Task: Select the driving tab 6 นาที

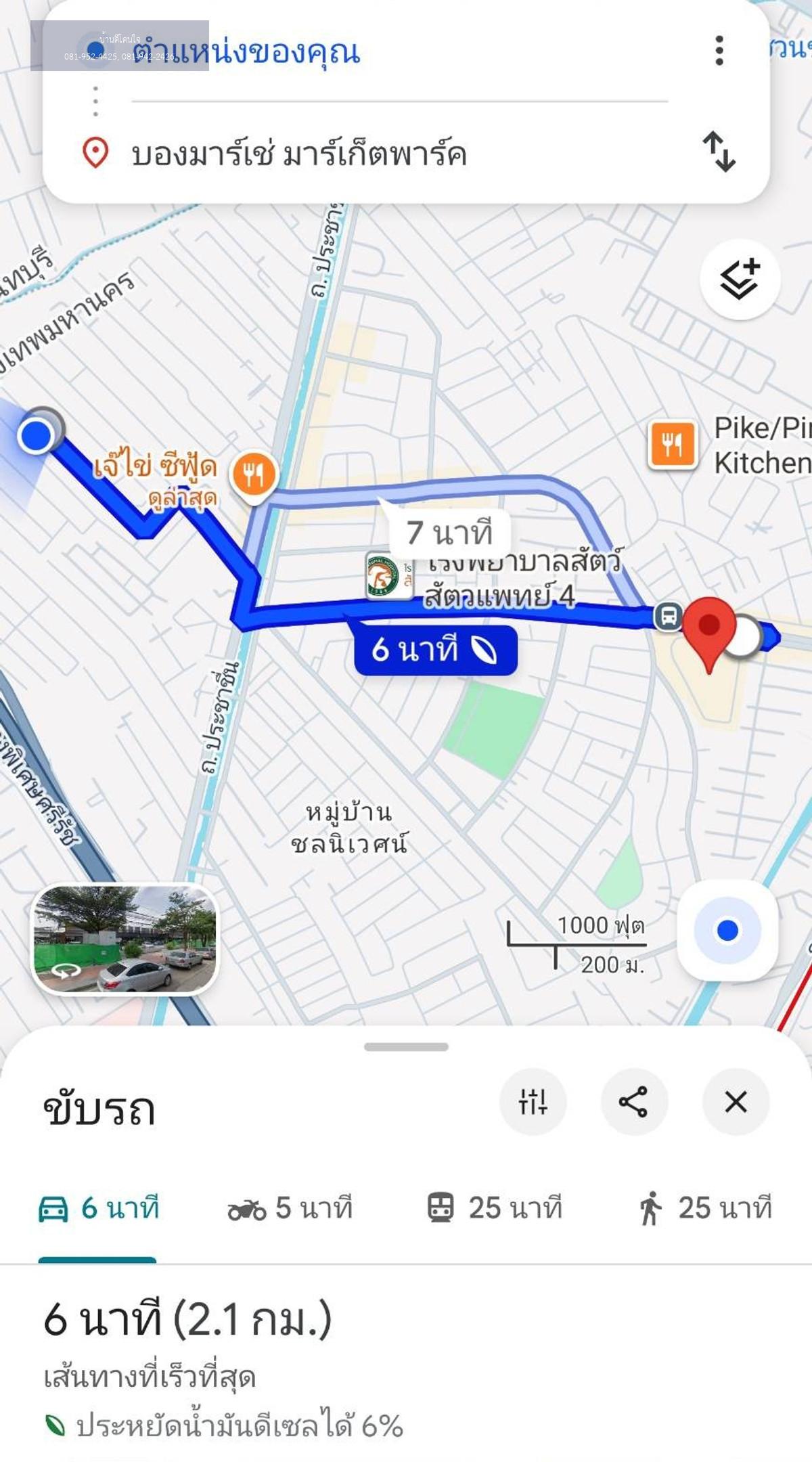Action: [99, 1209]
